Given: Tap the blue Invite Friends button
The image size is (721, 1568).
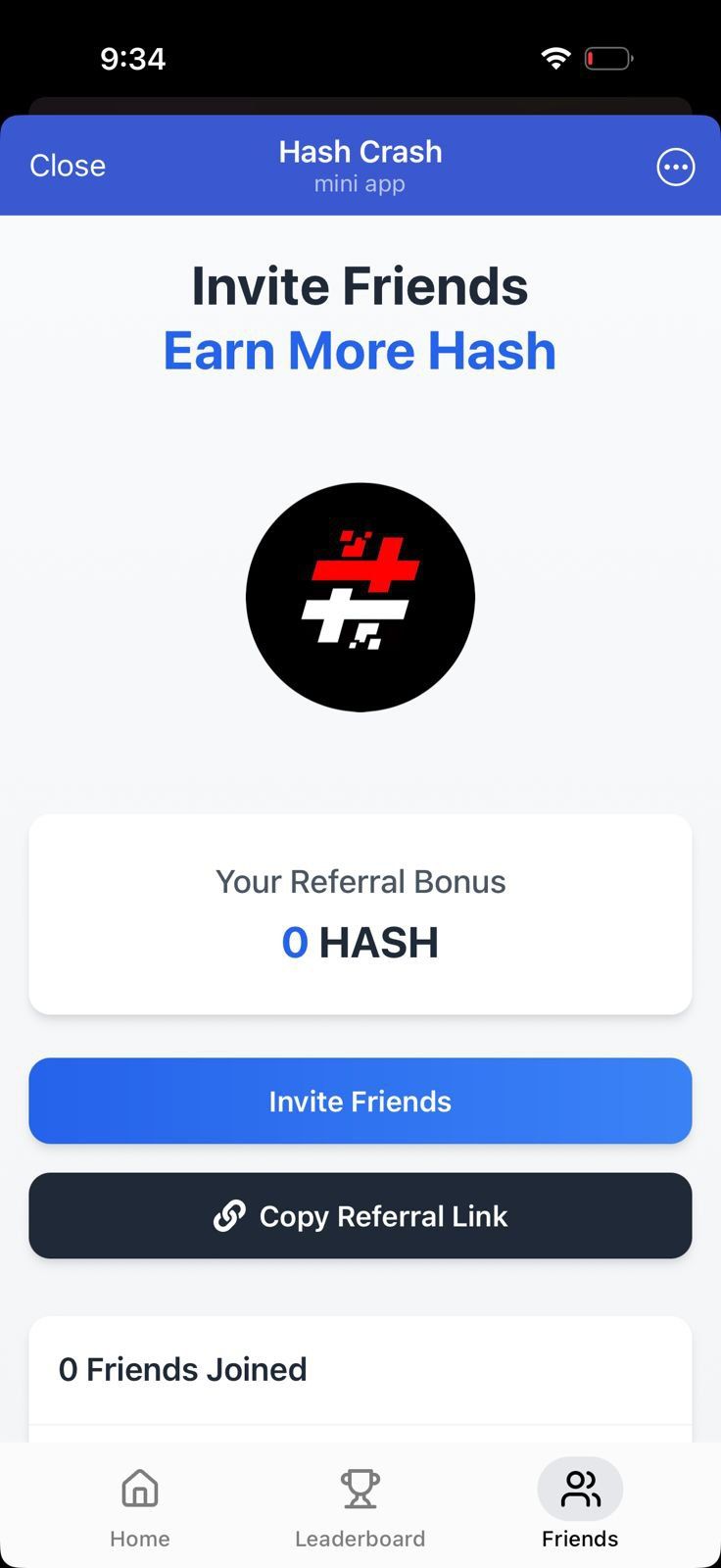Looking at the screenshot, I should 360,1101.
